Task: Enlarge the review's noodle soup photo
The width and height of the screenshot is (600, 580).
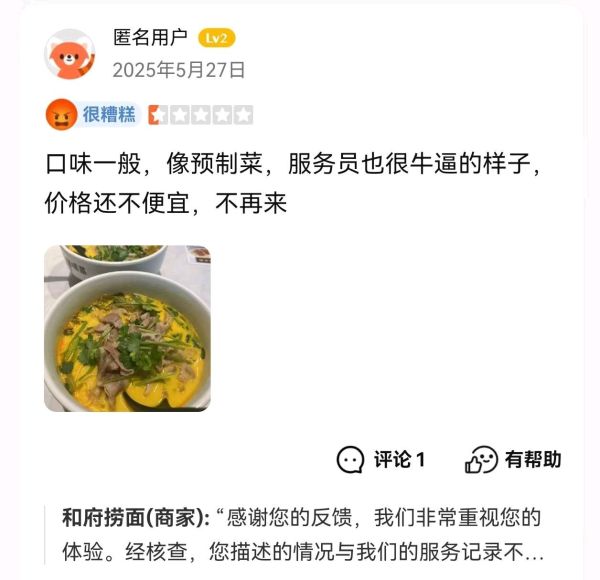Action: (x=127, y=328)
